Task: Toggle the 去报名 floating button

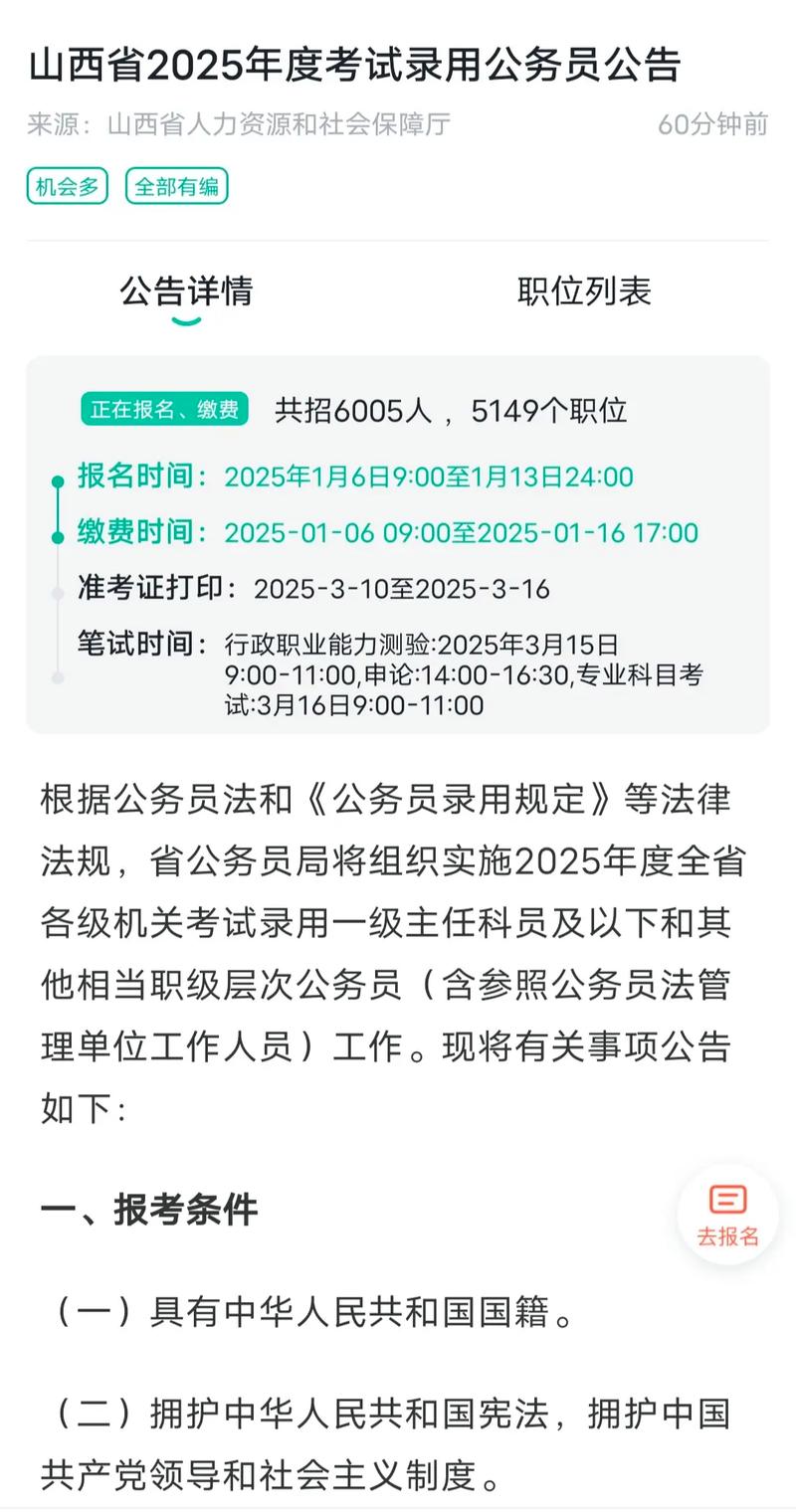Action: coord(726,1216)
